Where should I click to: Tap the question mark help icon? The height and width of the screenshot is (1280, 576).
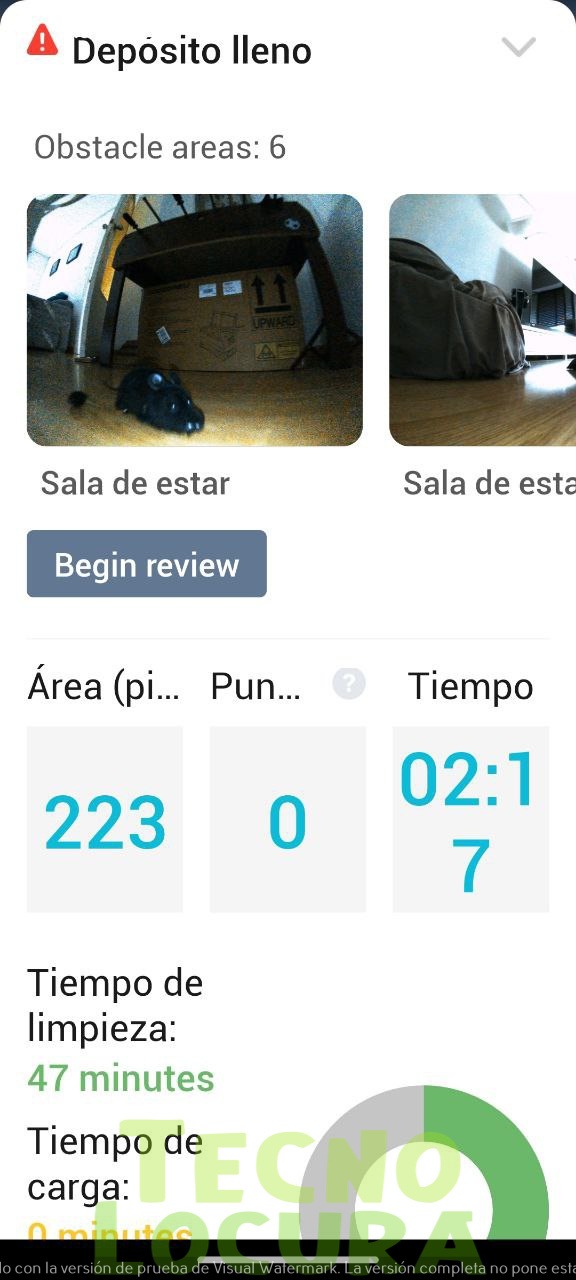pos(349,684)
